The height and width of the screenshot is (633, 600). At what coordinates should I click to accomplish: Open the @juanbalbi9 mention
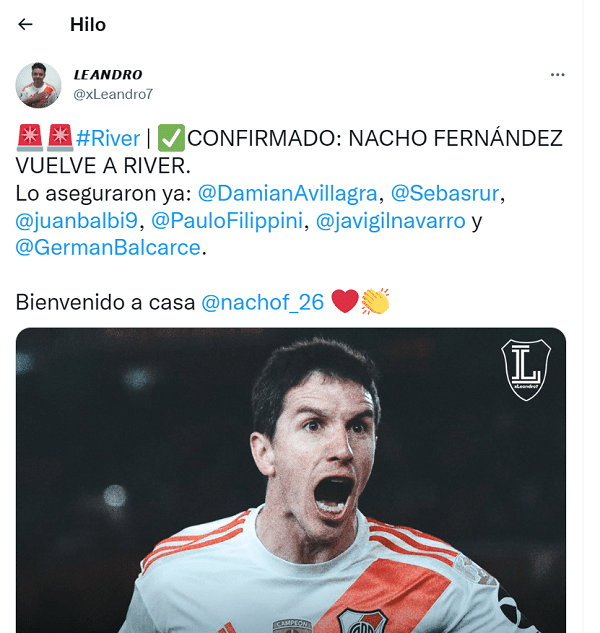point(78,220)
